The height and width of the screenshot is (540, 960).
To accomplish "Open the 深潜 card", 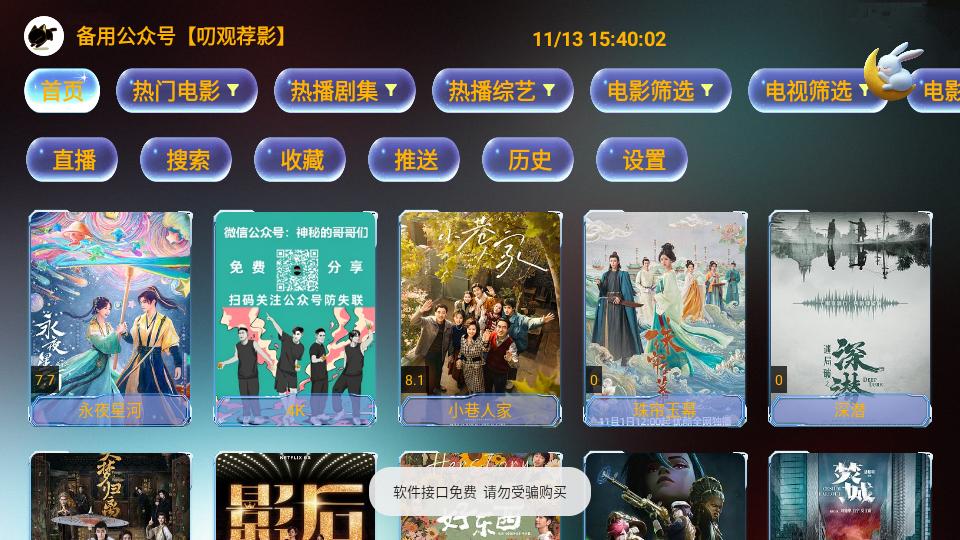I will [850, 317].
